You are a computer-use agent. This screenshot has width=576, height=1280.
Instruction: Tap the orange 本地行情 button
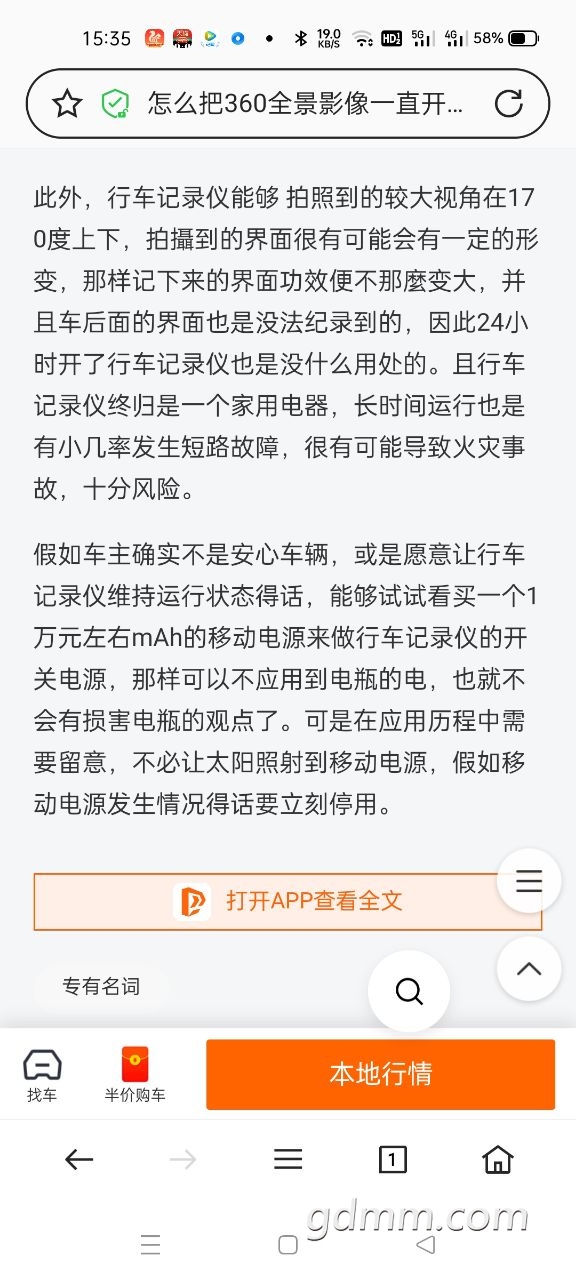pos(380,1074)
